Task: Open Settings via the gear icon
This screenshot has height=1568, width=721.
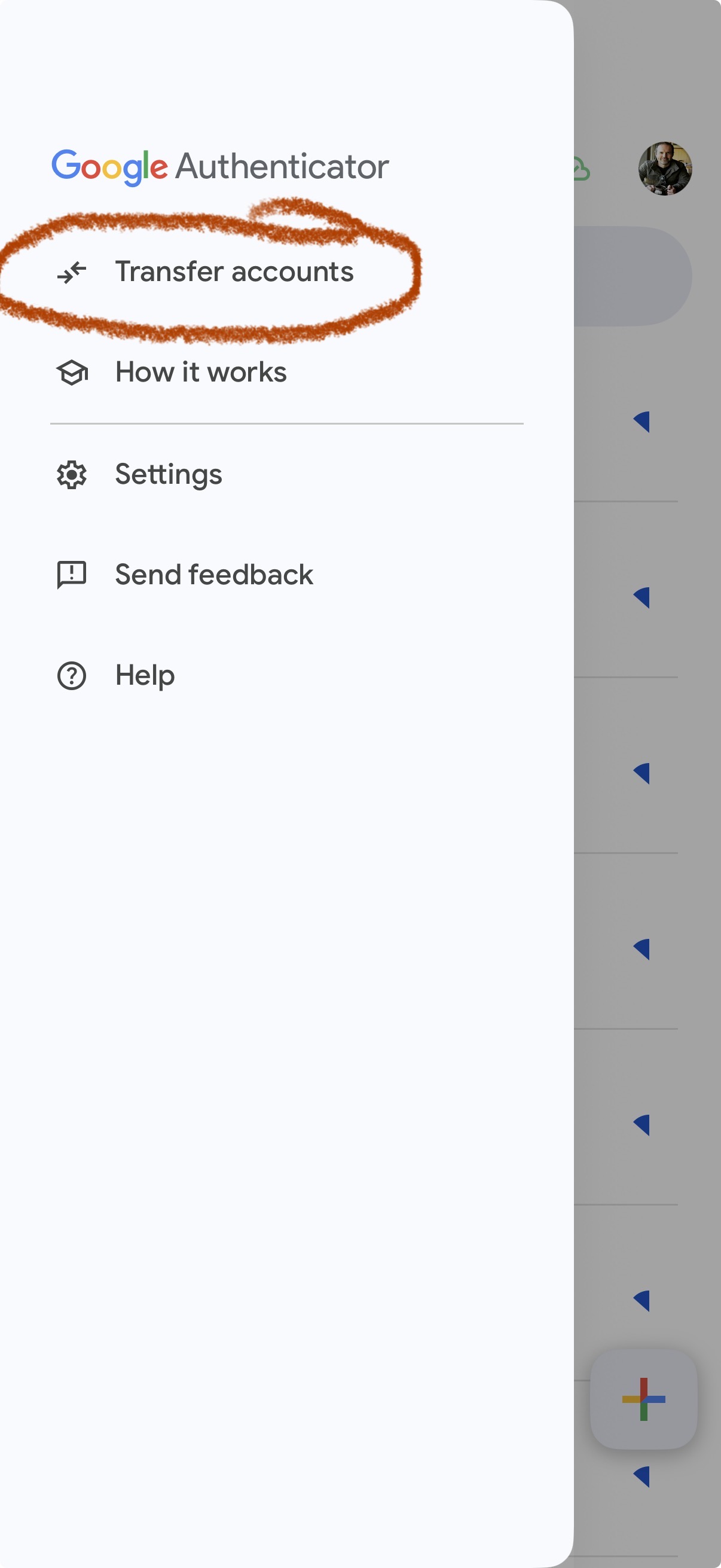Action: [x=72, y=476]
